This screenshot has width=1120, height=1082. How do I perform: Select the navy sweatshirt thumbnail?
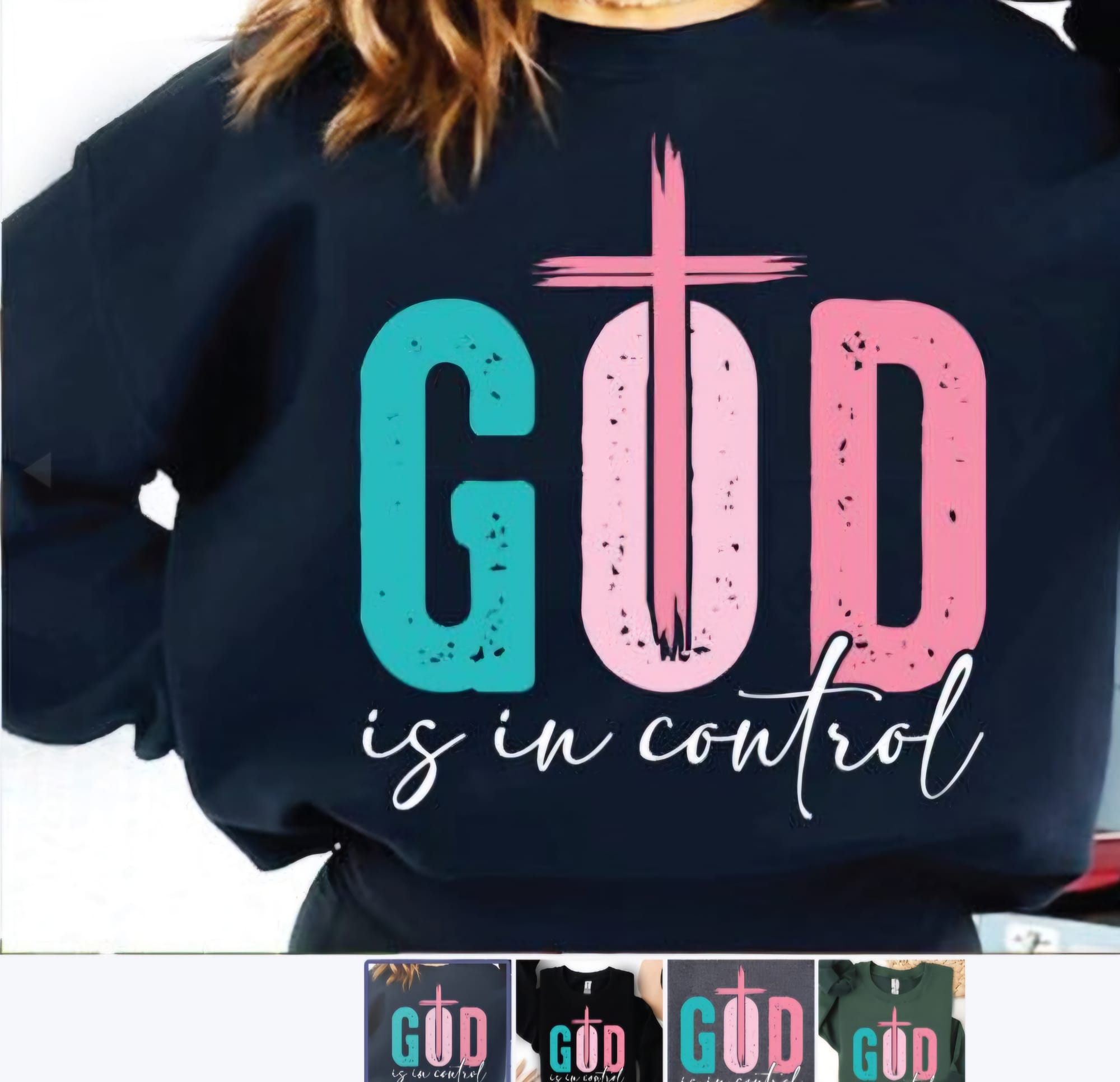[x=438, y=1022]
